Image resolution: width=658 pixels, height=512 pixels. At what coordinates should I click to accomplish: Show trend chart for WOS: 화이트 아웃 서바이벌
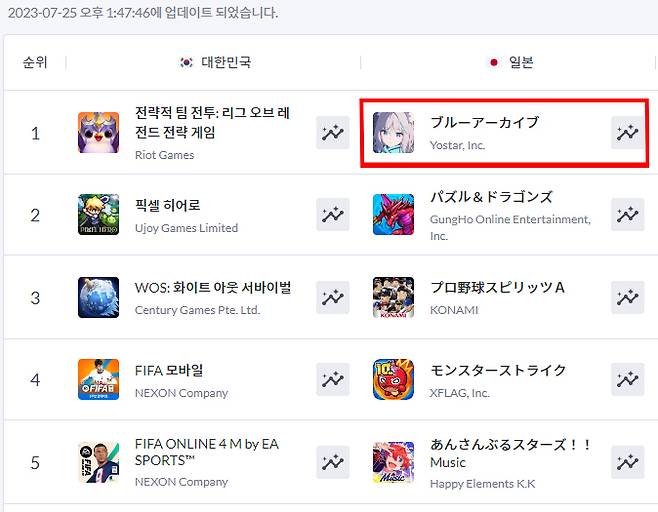(x=332, y=297)
